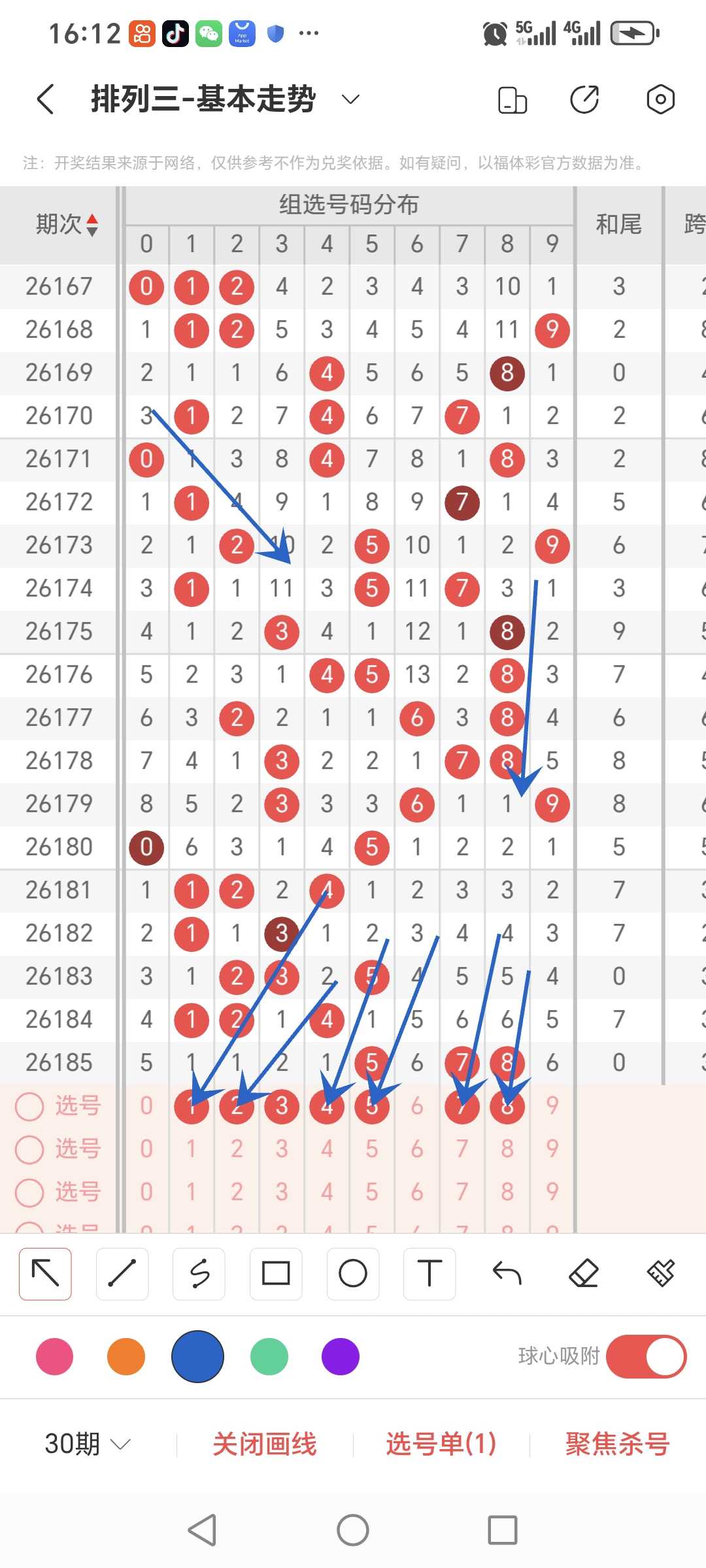Choose the orange color swatch

coord(126,1357)
